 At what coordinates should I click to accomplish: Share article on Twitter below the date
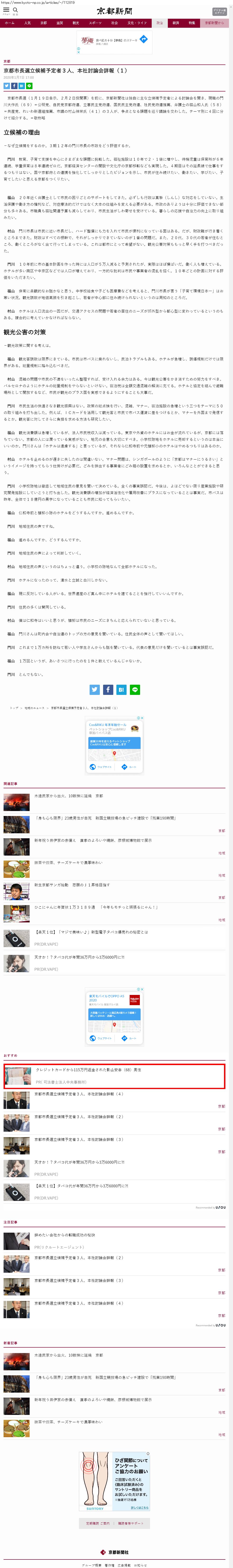coord(7,86)
